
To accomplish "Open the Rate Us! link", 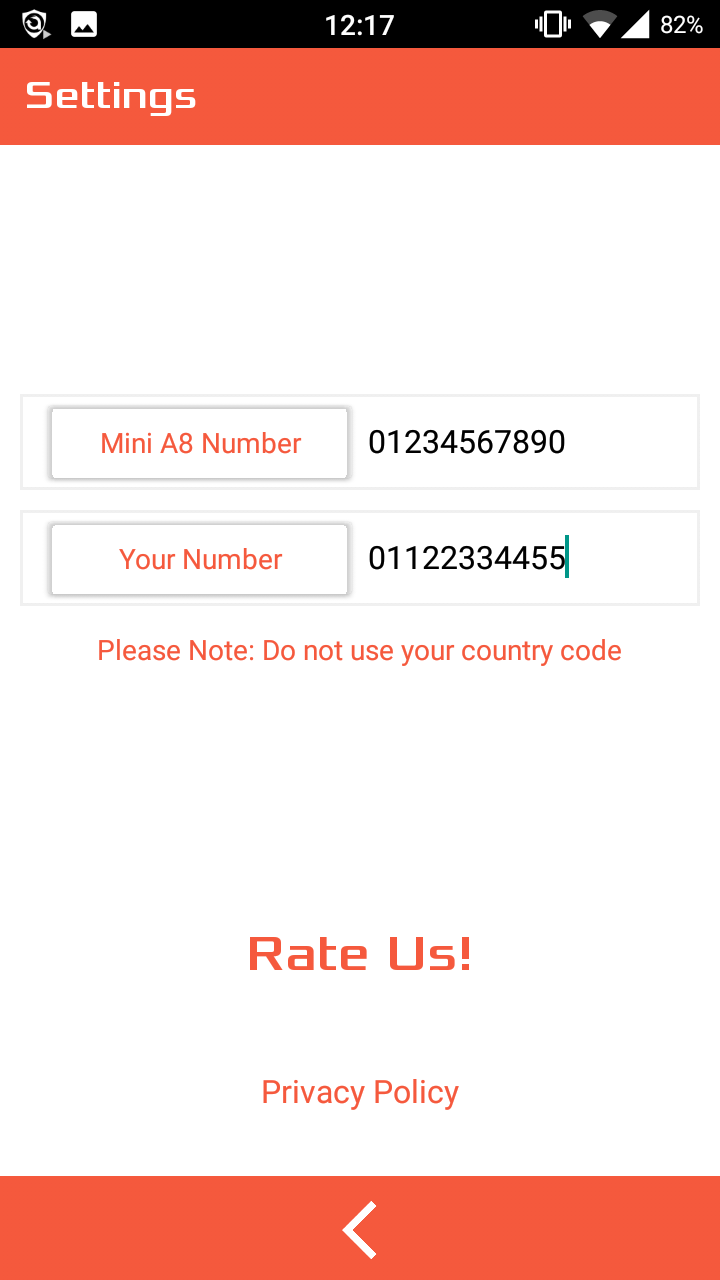I will tap(360, 953).
